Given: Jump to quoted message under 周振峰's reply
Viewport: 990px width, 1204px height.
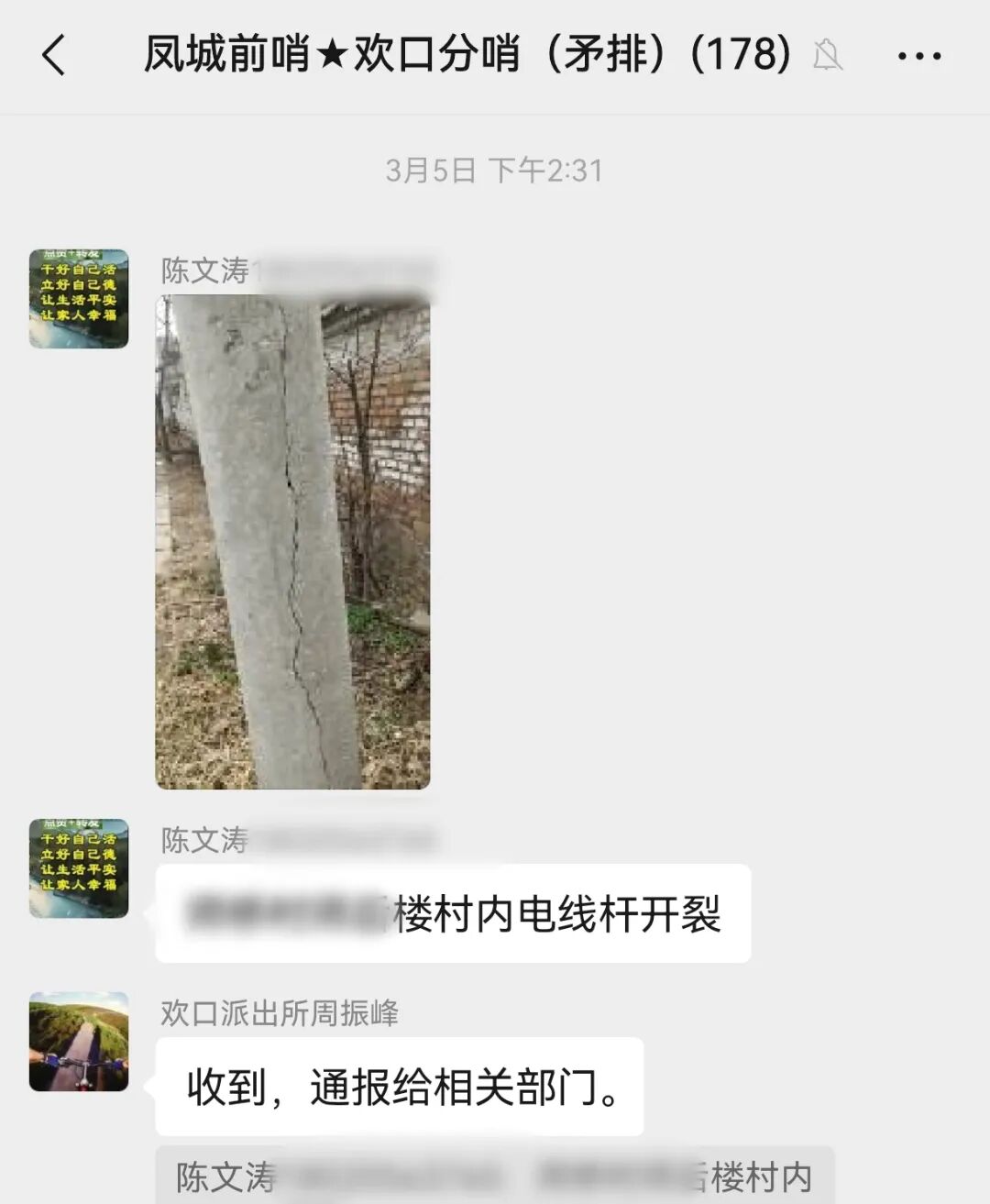Looking at the screenshot, I should 495,1176.
